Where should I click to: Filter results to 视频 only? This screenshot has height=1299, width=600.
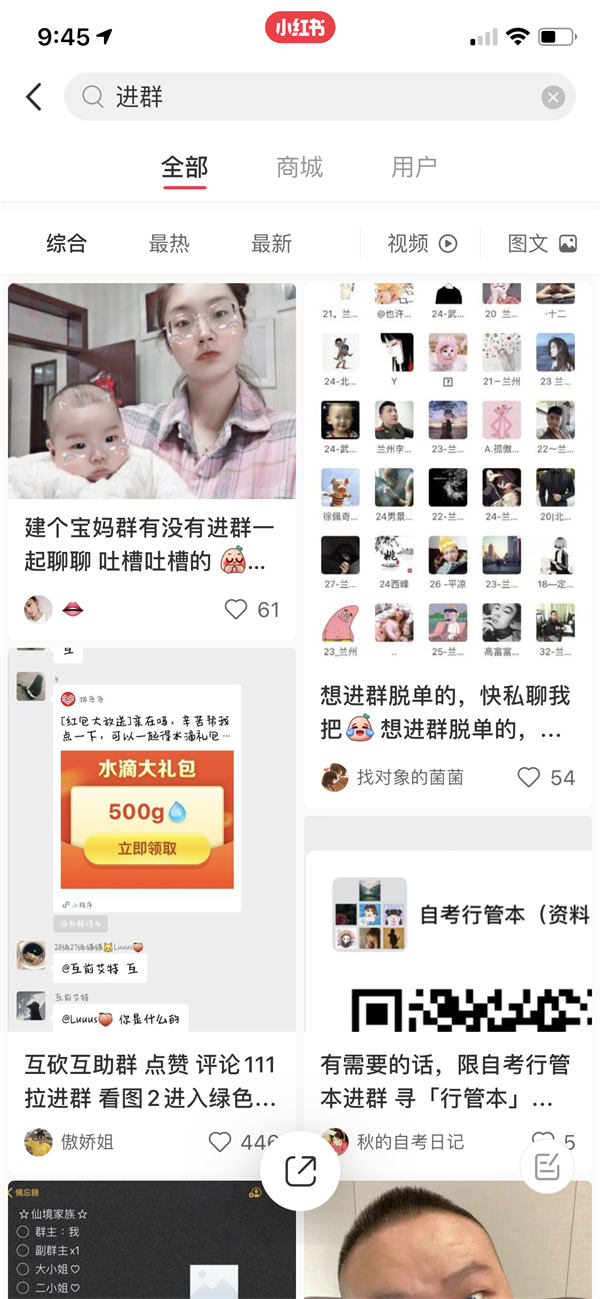[421, 243]
